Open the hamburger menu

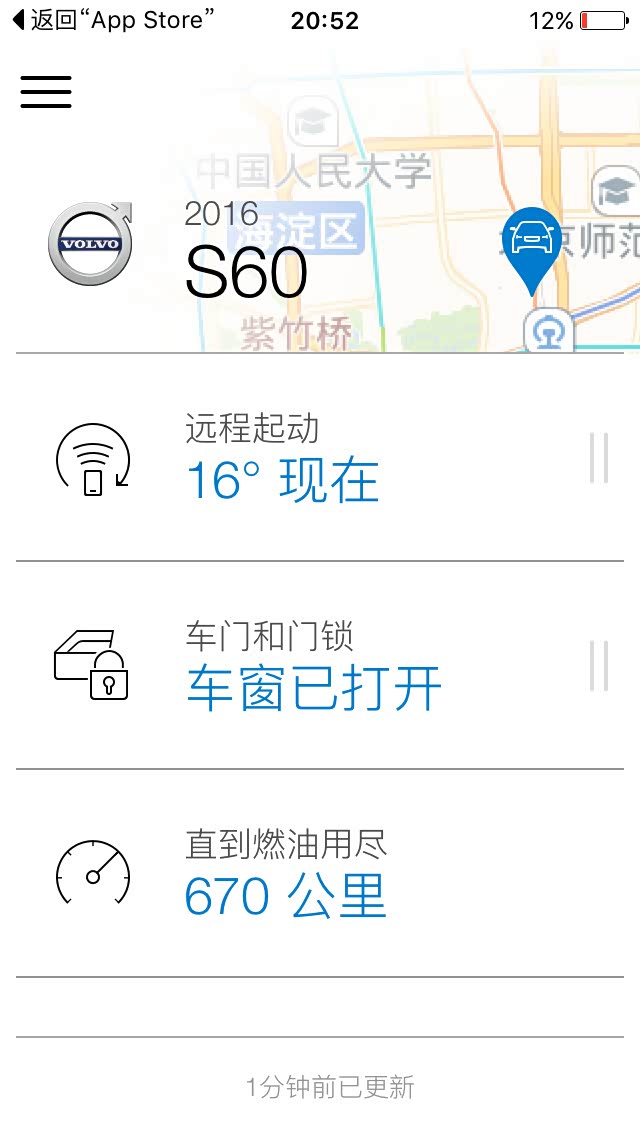click(46, 92)
